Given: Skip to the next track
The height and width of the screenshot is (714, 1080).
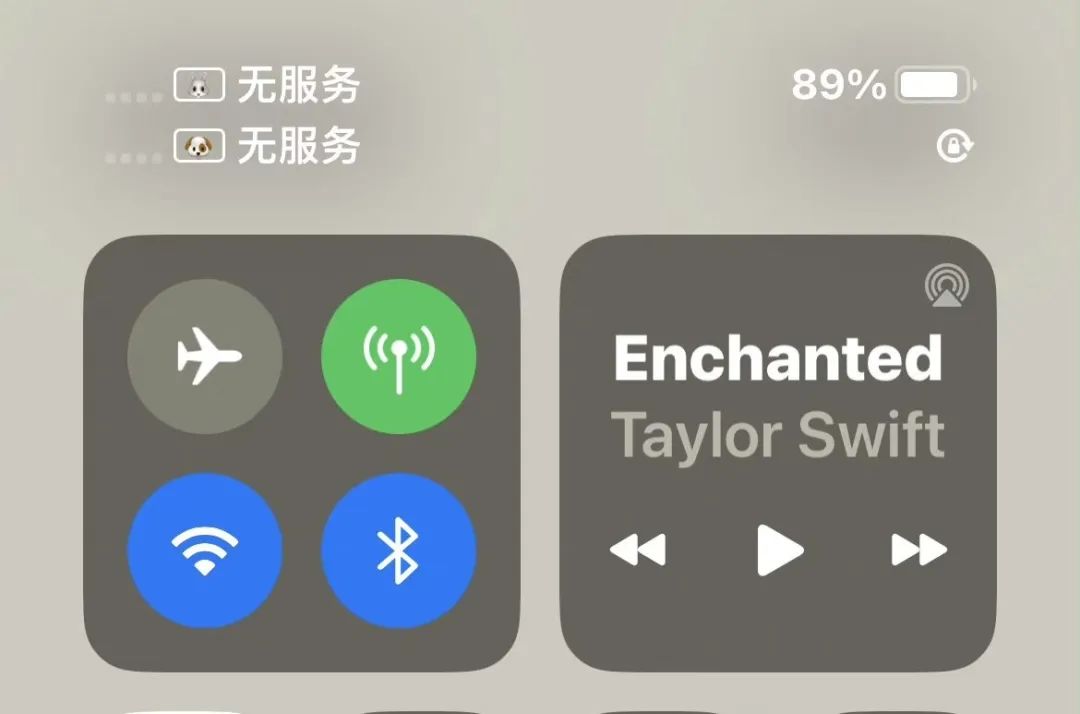Looking at the screenshot, I should point(918,549).
